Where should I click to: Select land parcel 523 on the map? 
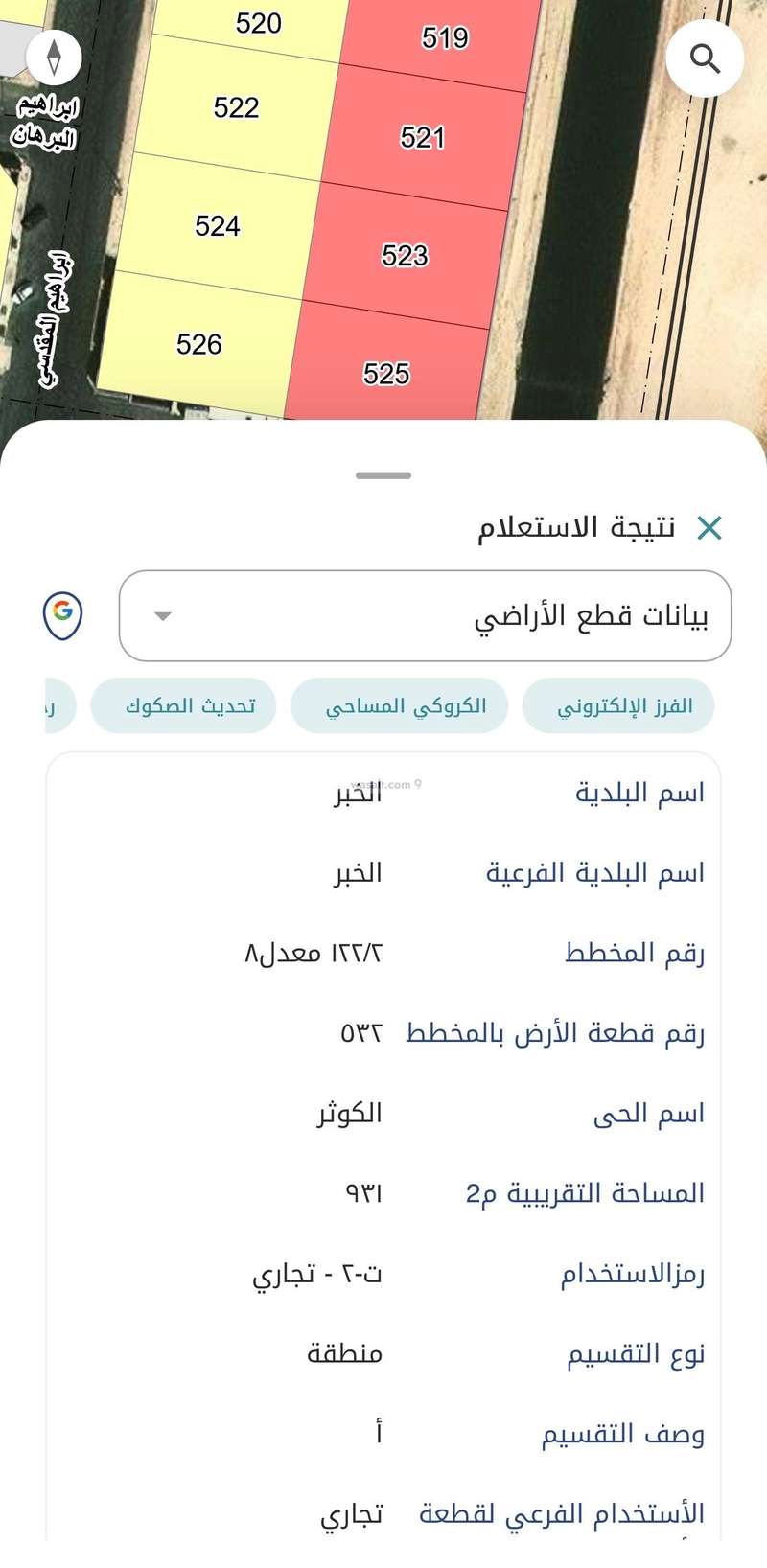tap(406, 255)
